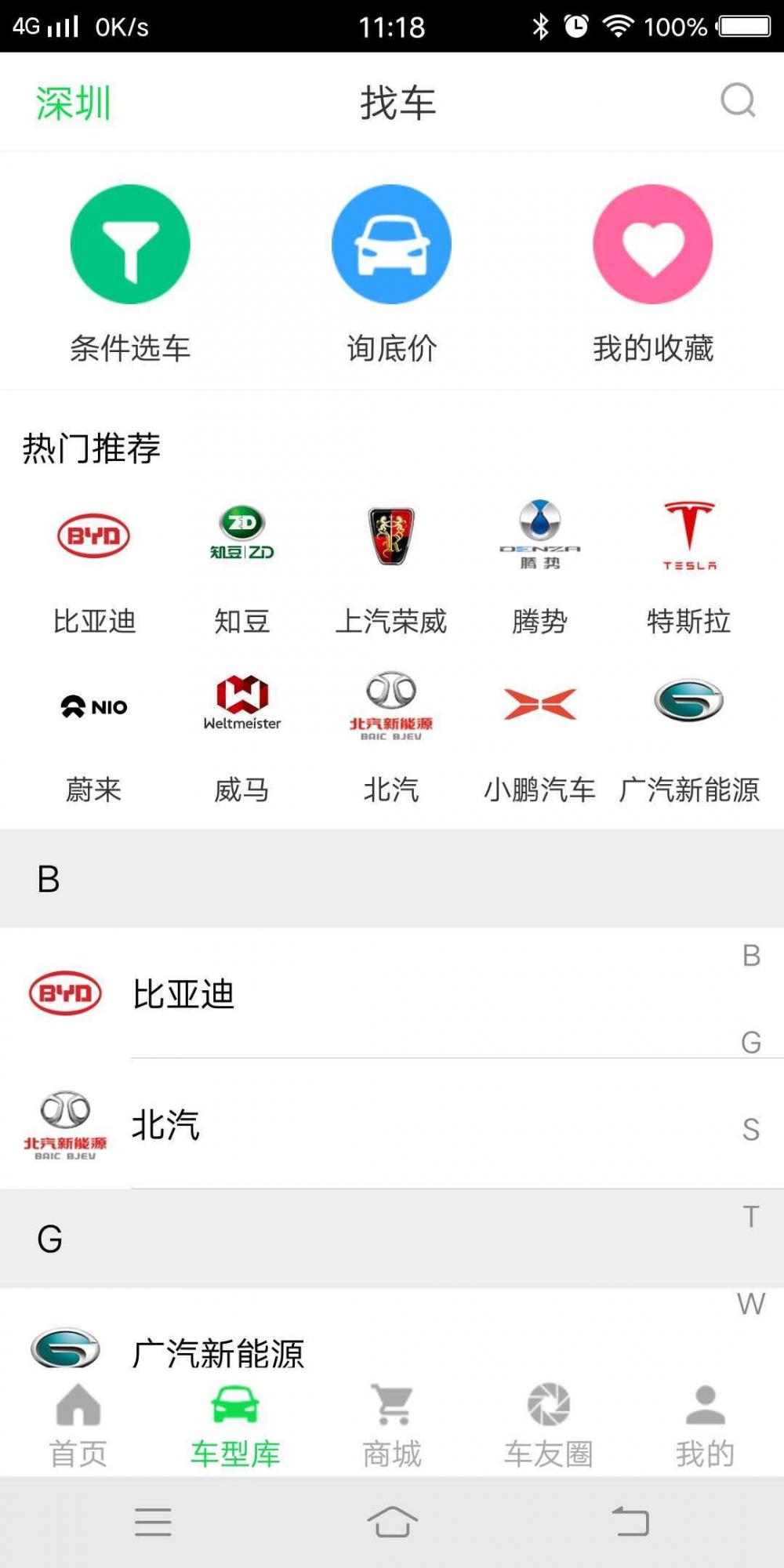Jump to letter S in index
784x1568 pixels.
coord(751,1130)
